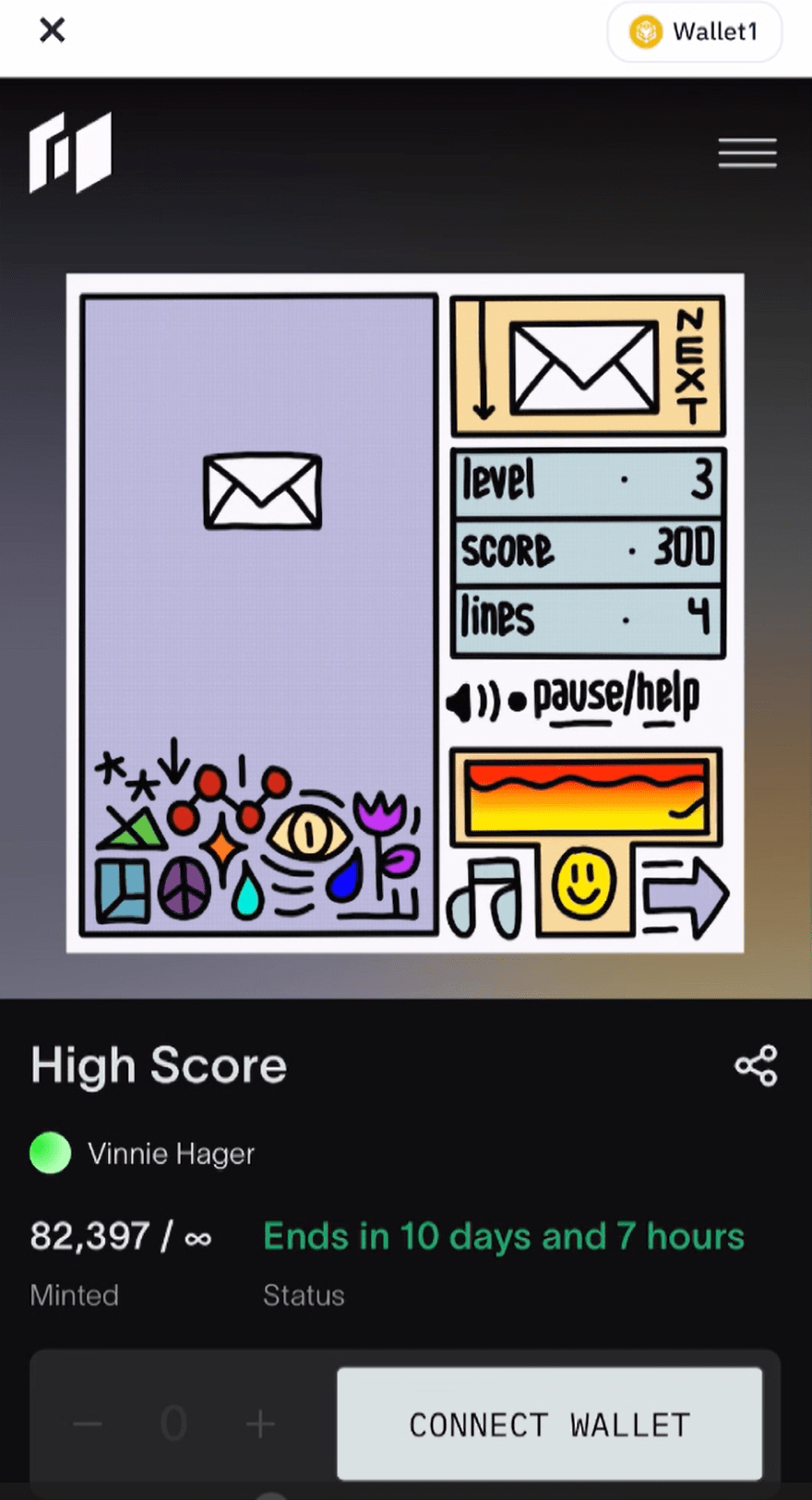Open the hamburger menu
The width and height of the screenshot is (812, 1500).
(747, 153)
